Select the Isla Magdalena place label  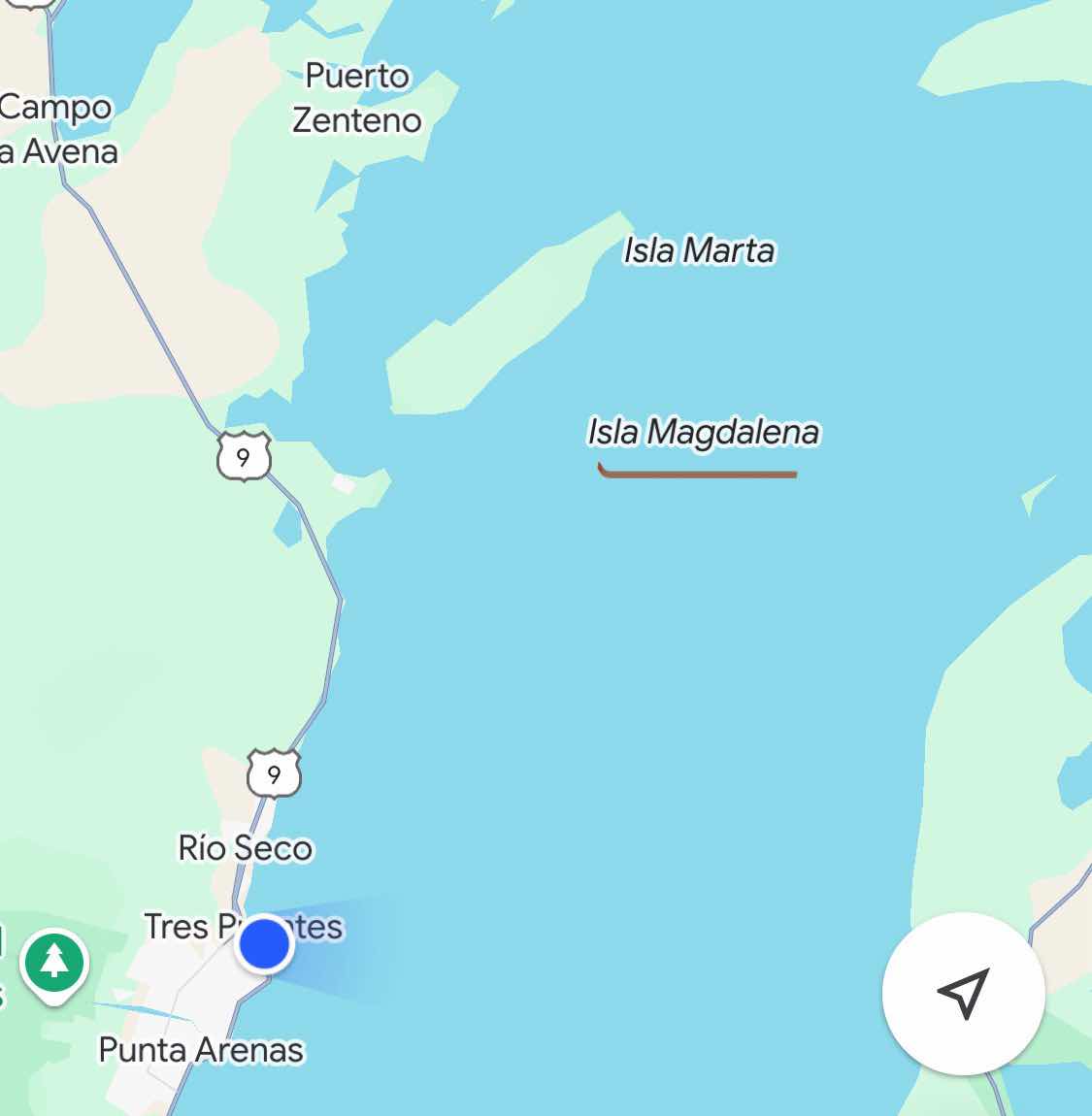click(703, 432)
